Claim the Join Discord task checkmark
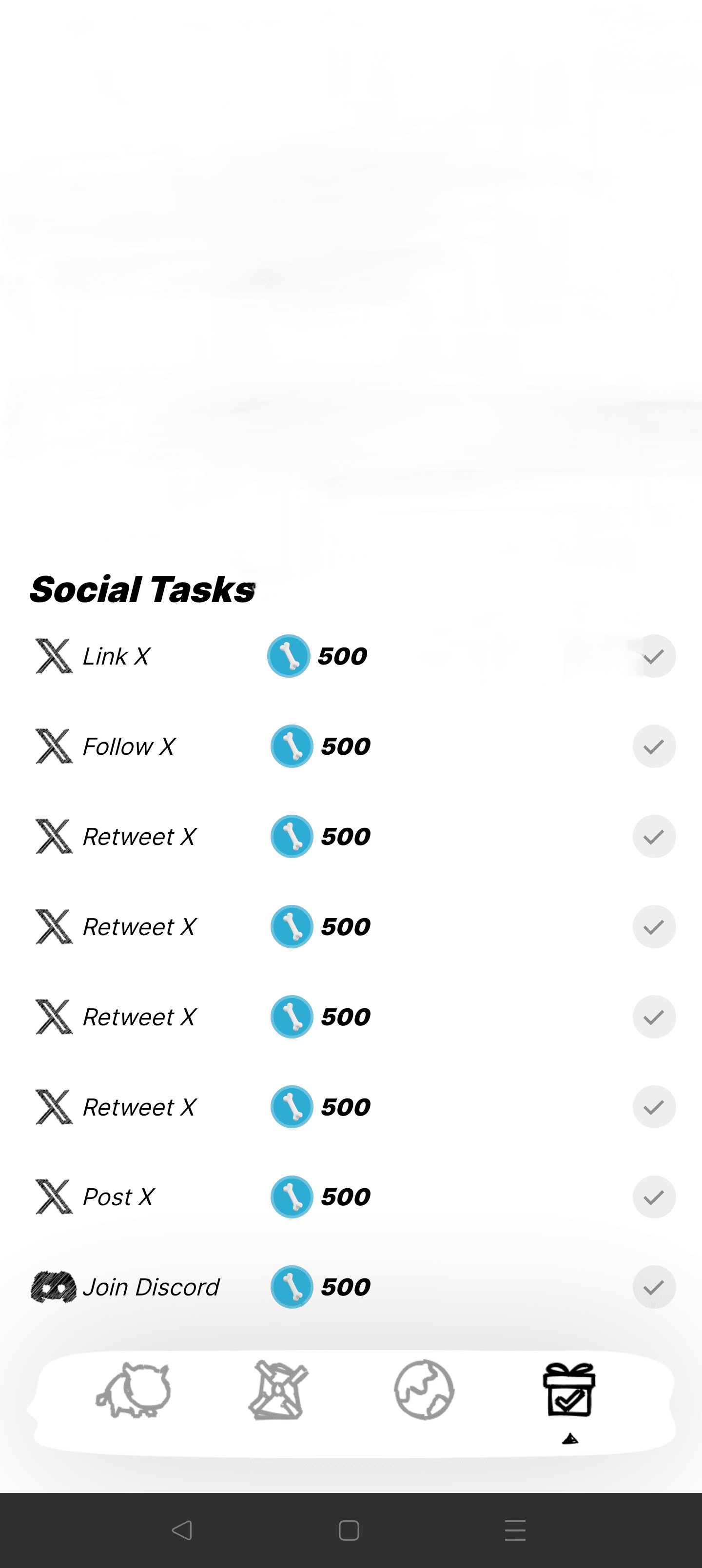Image resolution: width=702 pixels, height=1568 pixels. [x=654, y=1287]
